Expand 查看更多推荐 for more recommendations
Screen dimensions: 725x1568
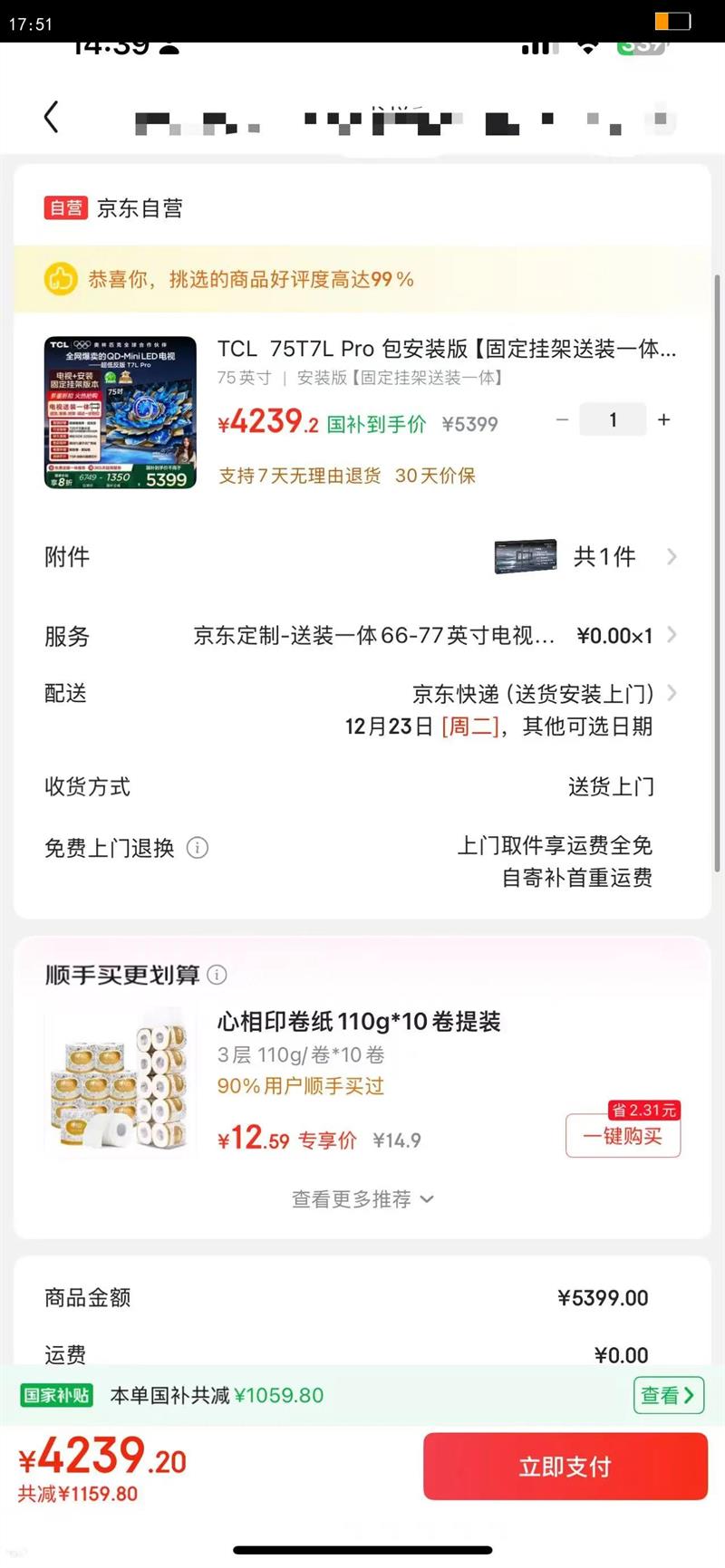click(x=362, y=1198)
